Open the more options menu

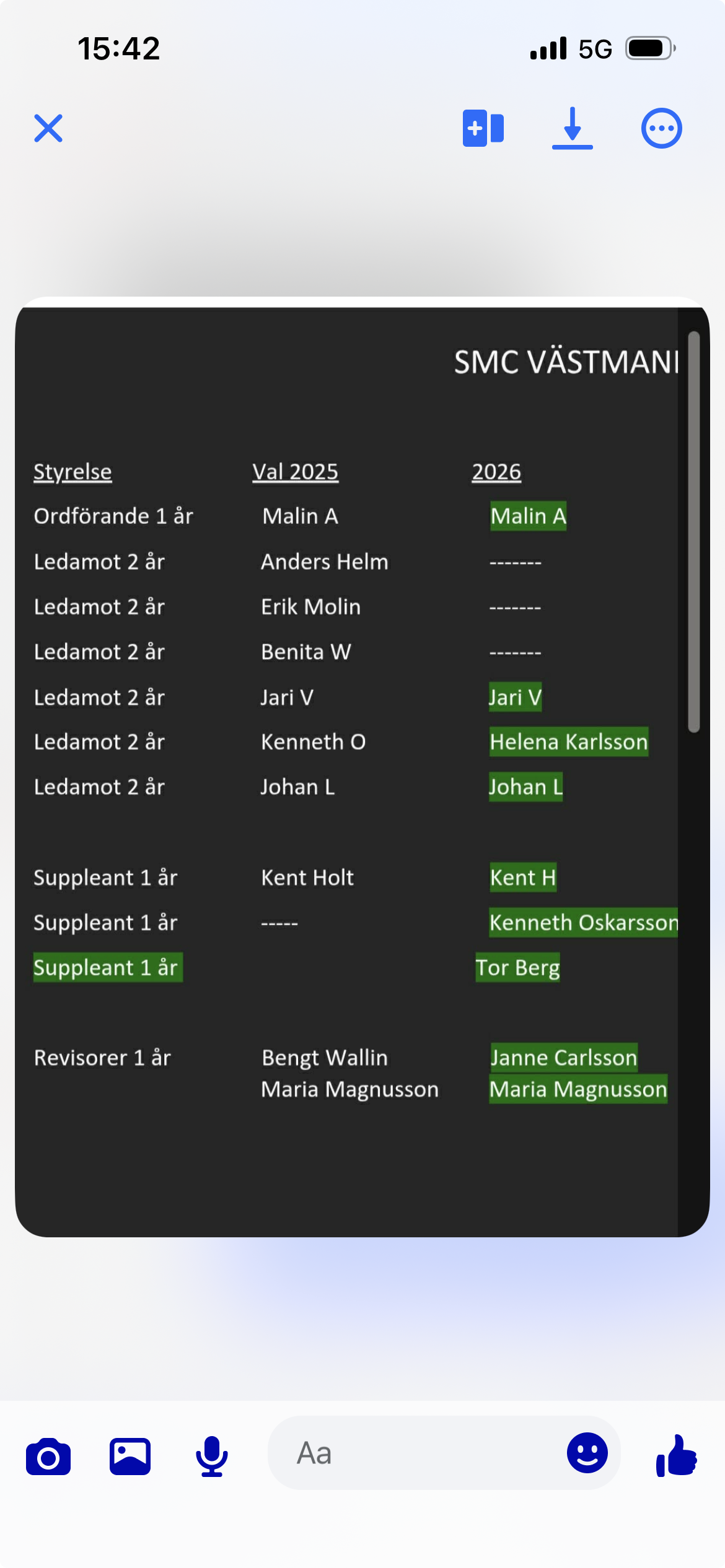coord(661,128)
